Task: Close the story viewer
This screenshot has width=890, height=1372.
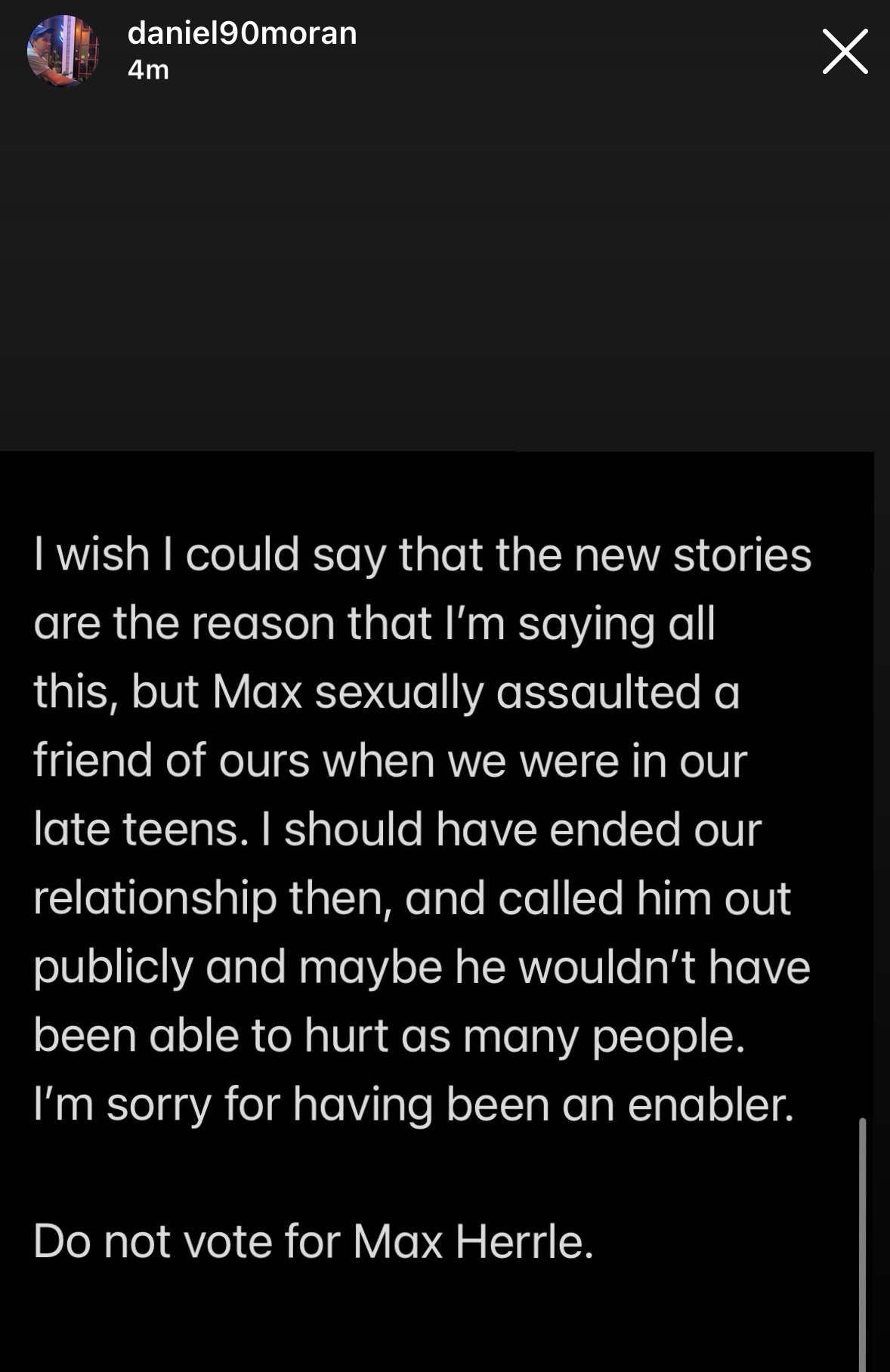Action: (x=845, y=51)
